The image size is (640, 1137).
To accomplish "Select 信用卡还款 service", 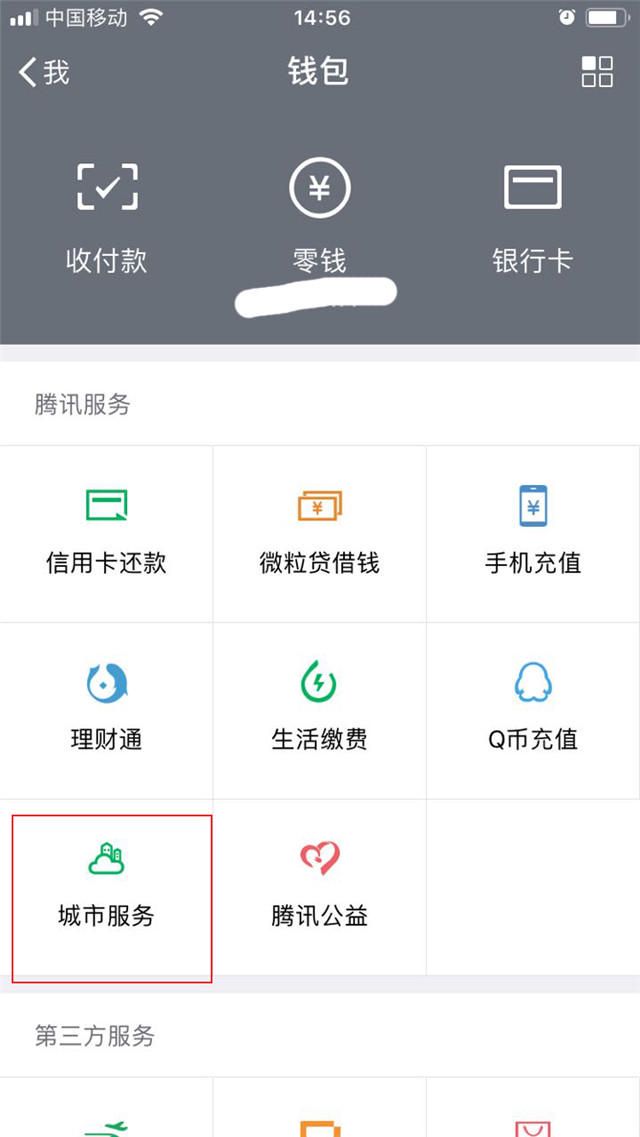I will 107,534.
